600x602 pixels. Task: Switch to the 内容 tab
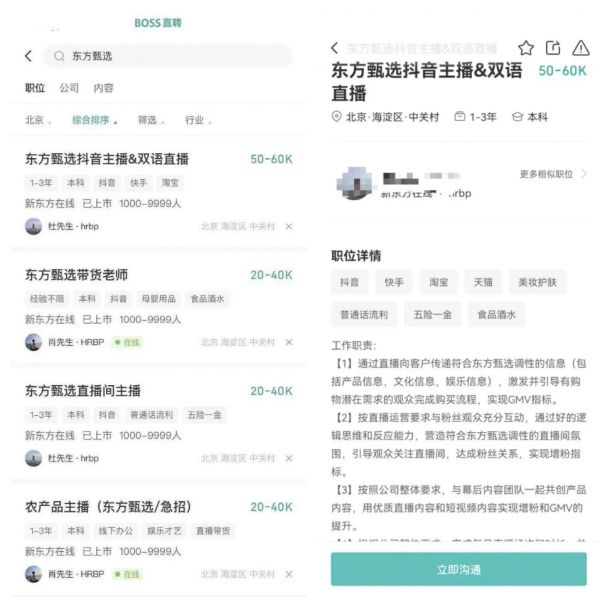[103, 88]
